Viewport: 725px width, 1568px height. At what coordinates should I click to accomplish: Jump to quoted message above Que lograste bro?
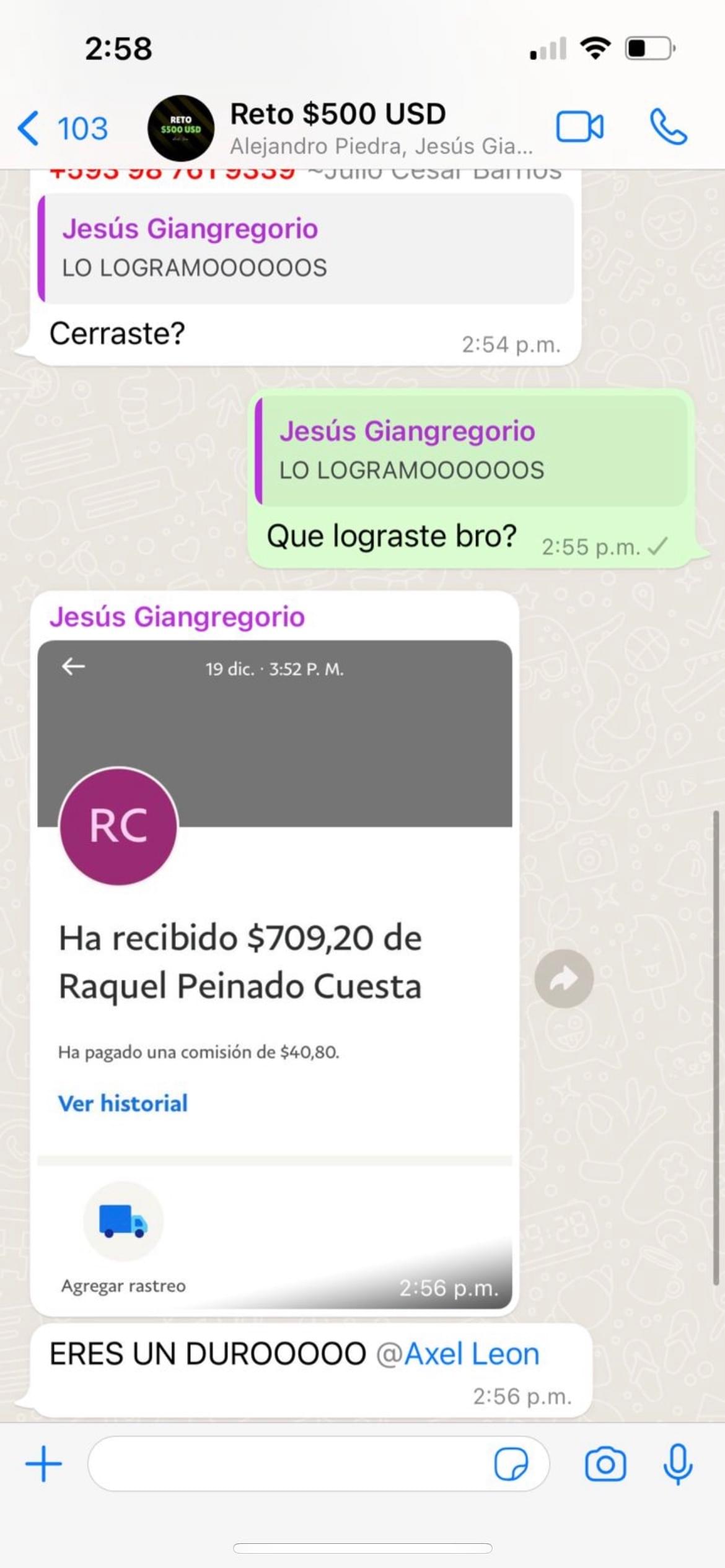[471, 451]
